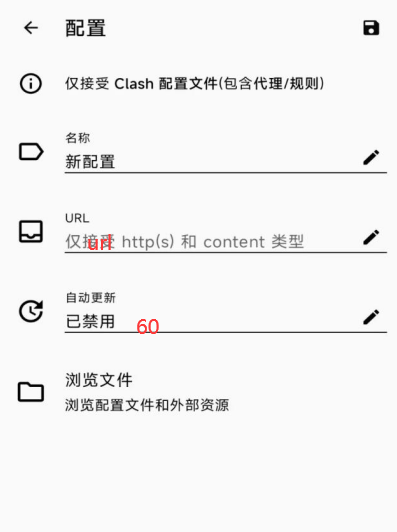This screenshot has width=397, height=532.
Task: Save the configuration with the disk icon
Action: click(371, 28)
